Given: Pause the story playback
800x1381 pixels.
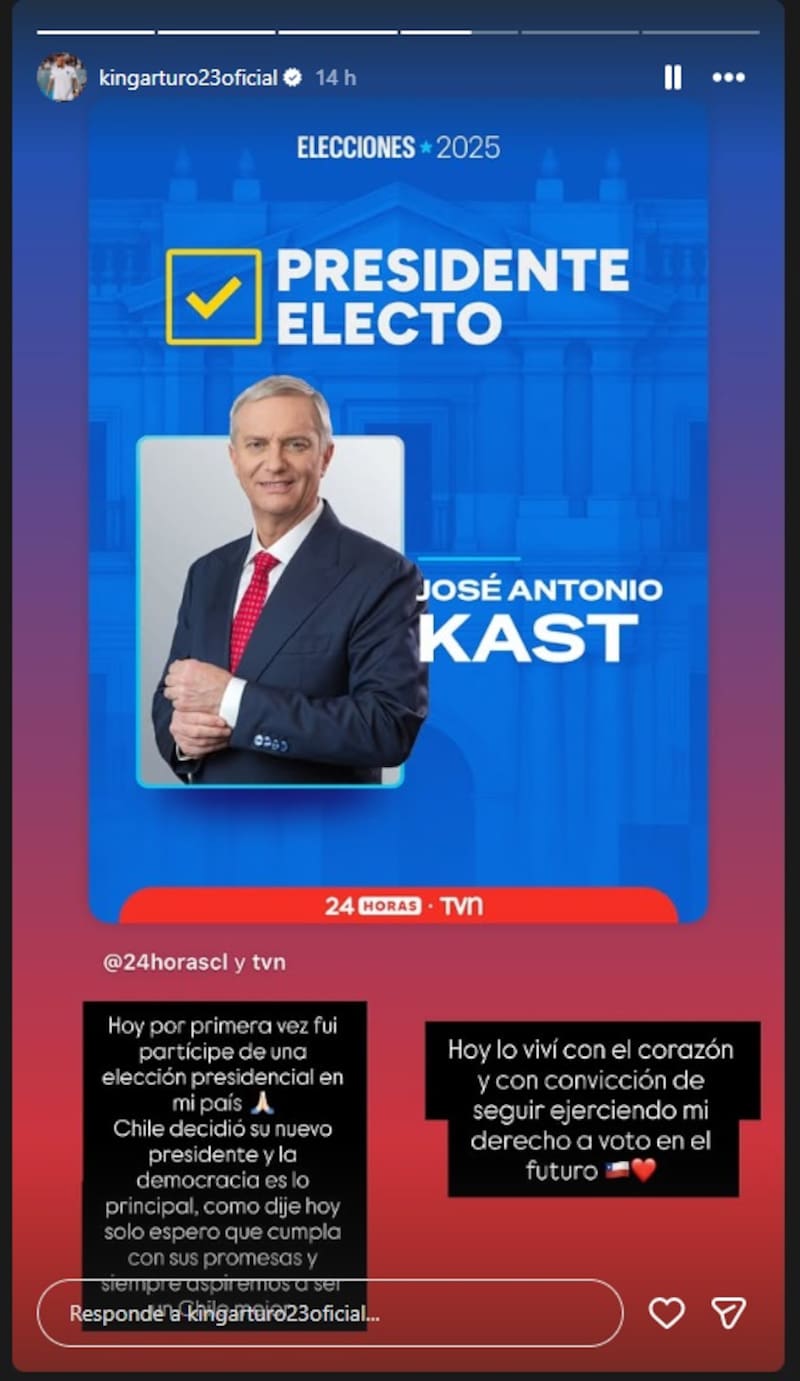Looking at the screenshot, I should pos(673,78).
